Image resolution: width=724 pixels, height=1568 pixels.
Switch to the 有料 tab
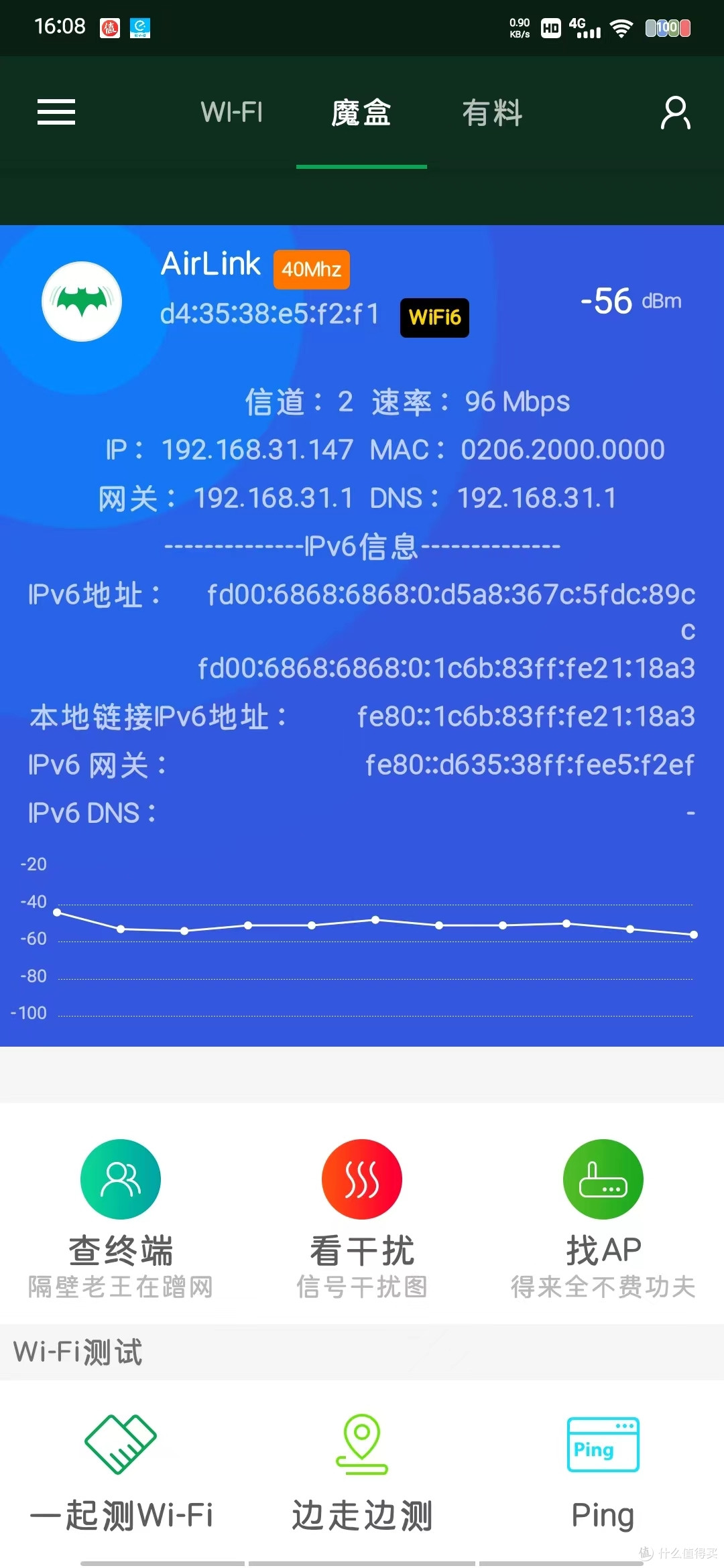[493, 112]
